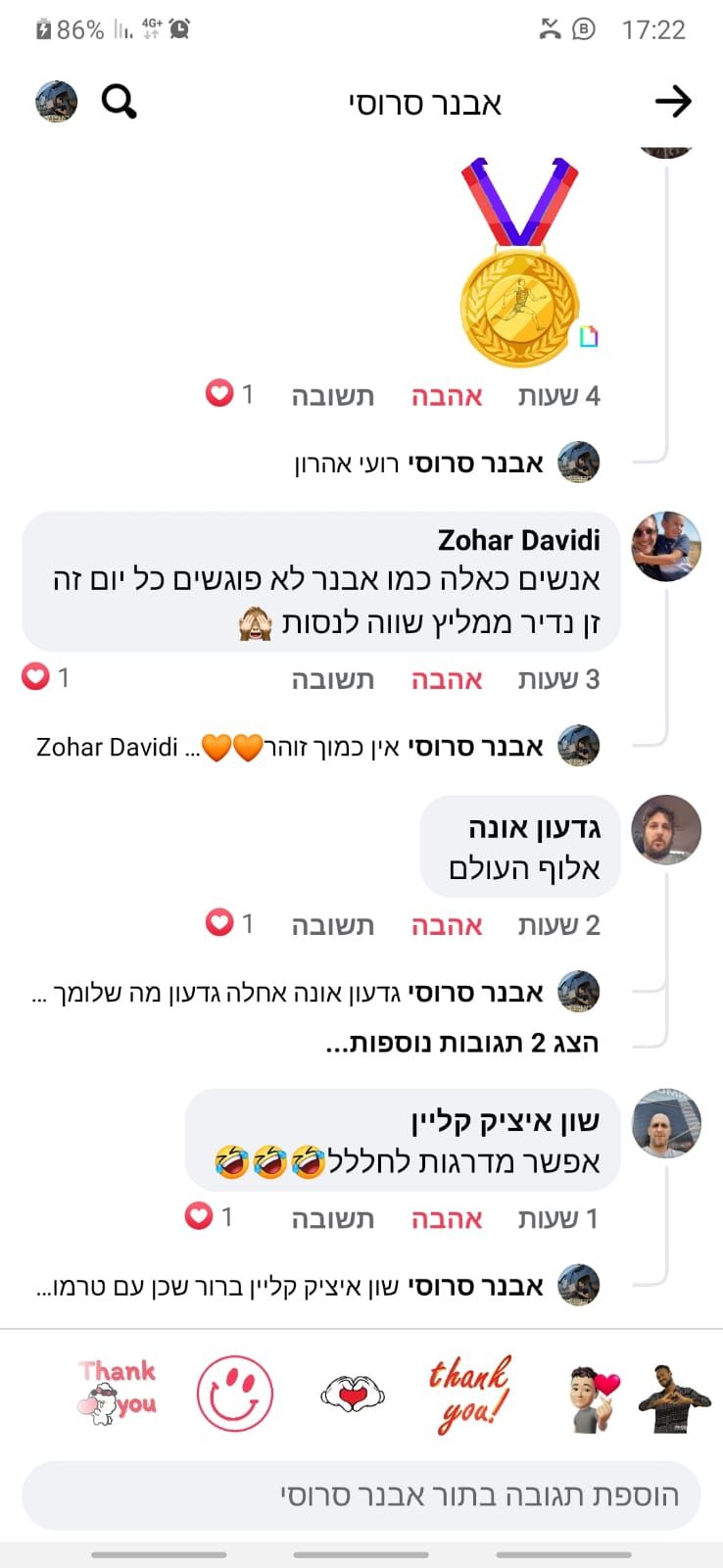The image size is (723, 1568).
Task: Reply to the medal sticker comment
Action: [x=332, y=396]
